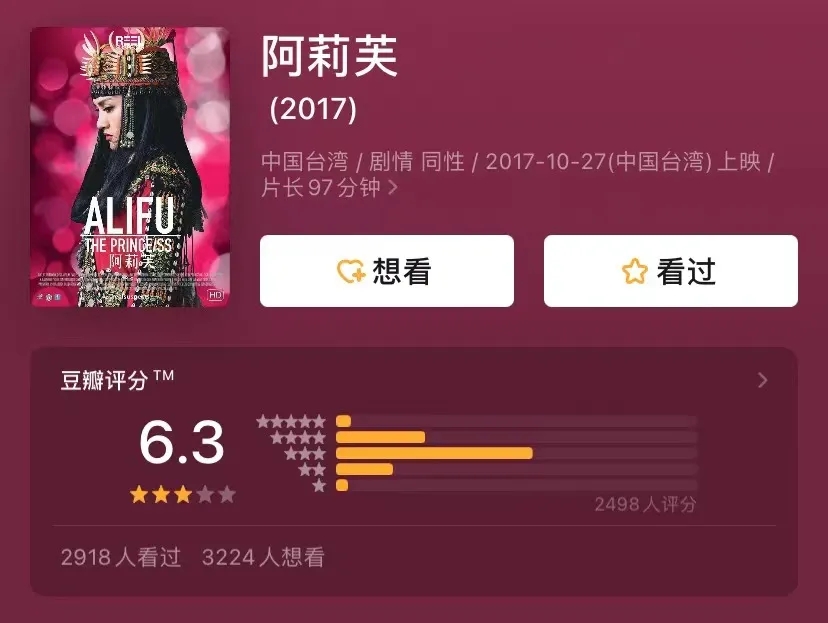The height and width of the screenshot is (623, 828).
Task: Open the 豆瓣评分 rating details
Action: click(x=762, y=380)
